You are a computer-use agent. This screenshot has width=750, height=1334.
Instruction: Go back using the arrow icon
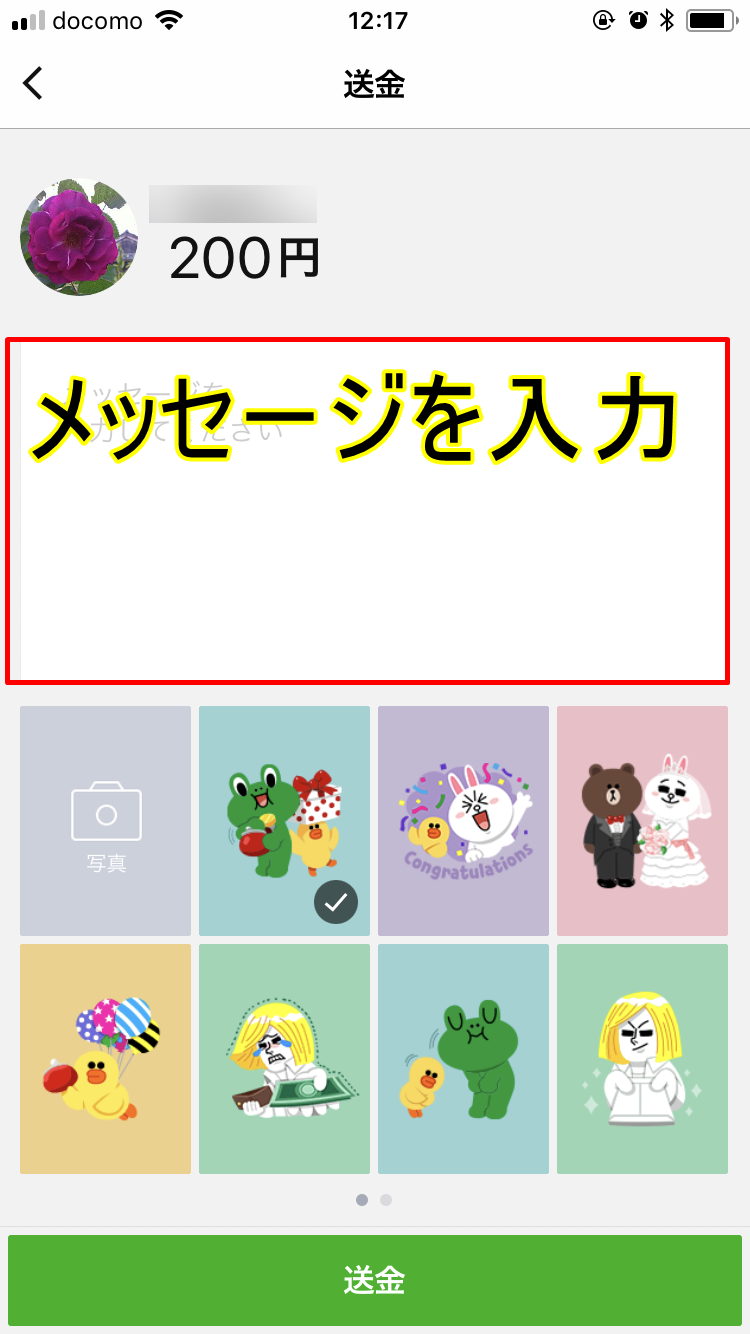[33, 83]
